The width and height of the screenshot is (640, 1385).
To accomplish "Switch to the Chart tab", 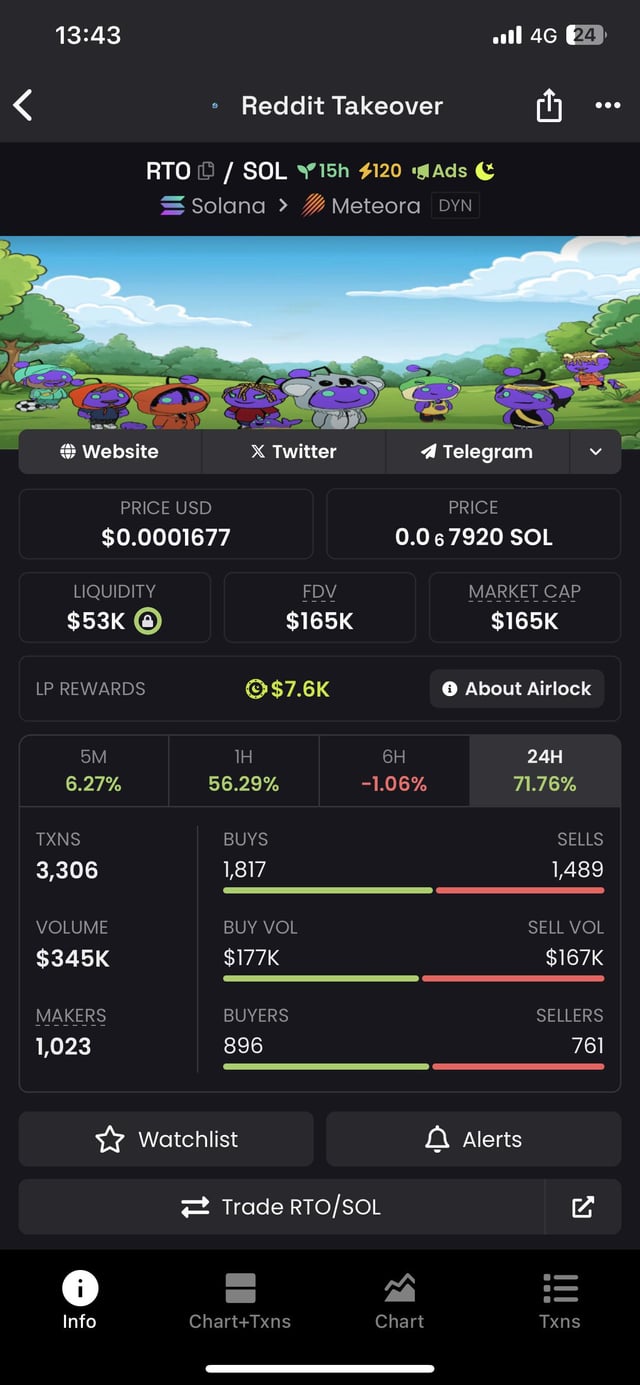I will click(400, 1301).
